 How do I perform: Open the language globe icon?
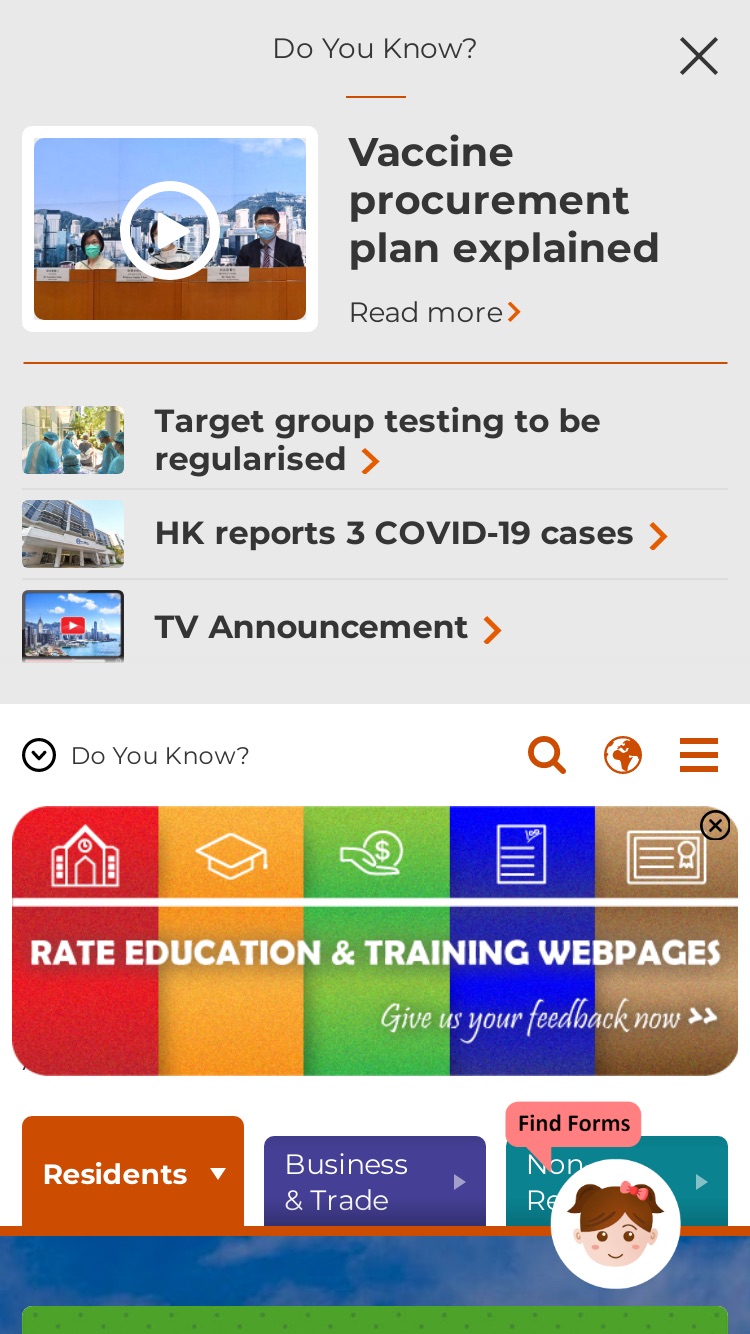[623, 755]
